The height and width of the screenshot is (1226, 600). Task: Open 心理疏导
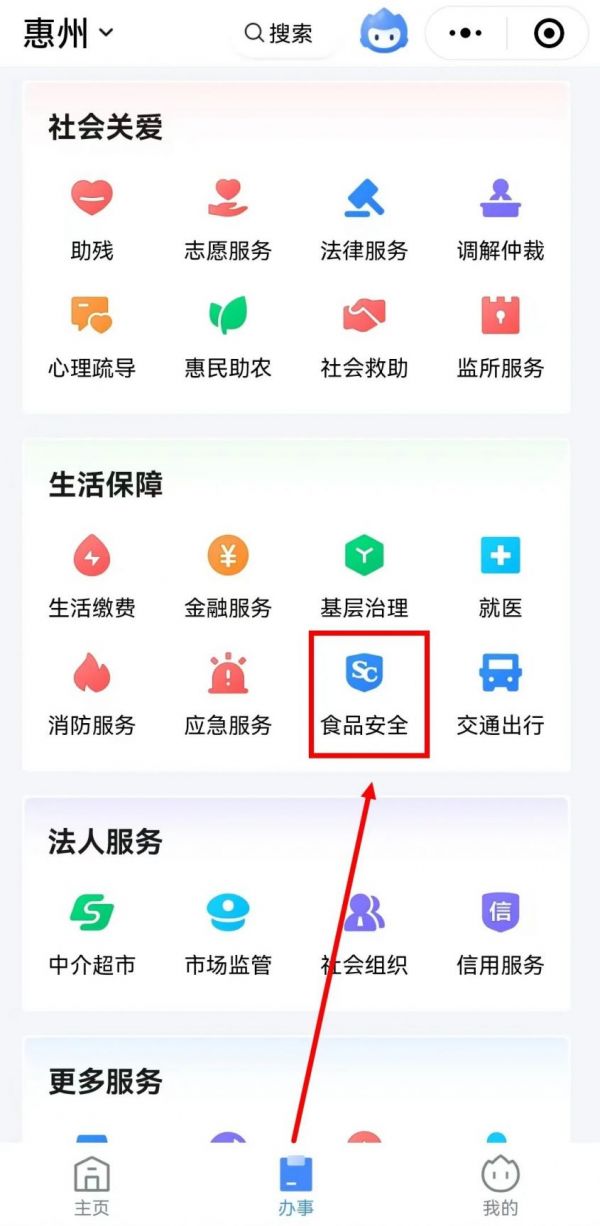92,338
